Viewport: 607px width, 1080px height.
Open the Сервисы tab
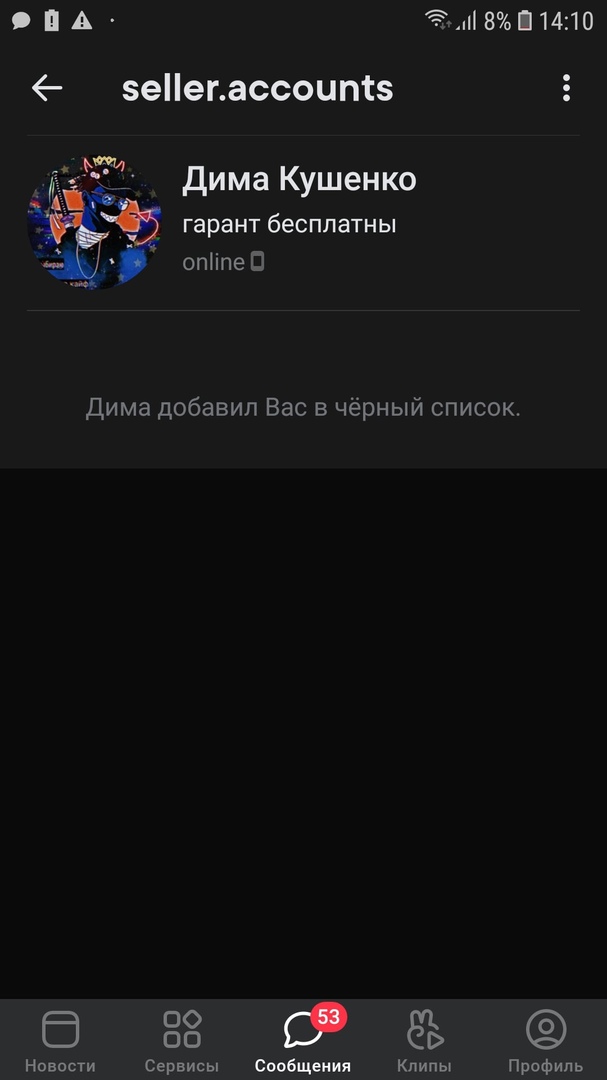[182, 1040]
